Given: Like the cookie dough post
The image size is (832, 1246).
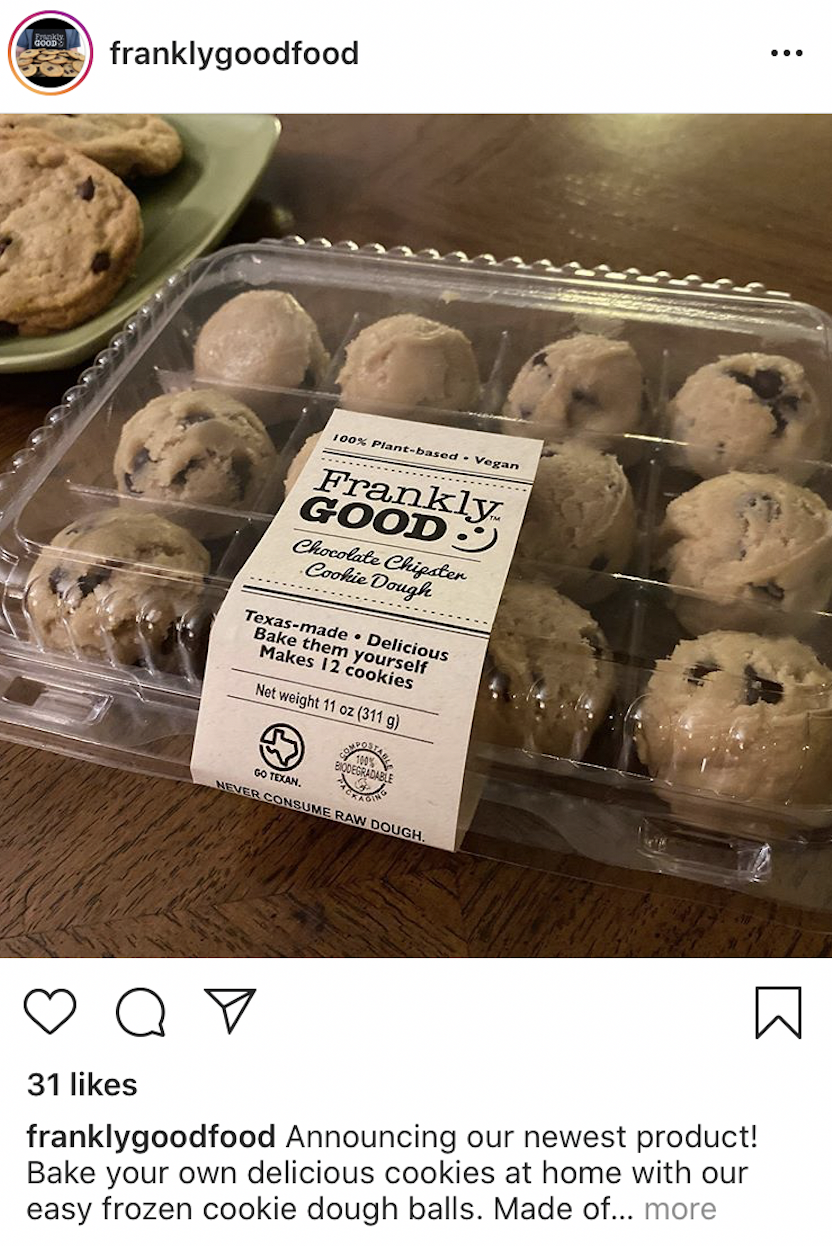Looking at the screenshot, I should [50, 1011].
